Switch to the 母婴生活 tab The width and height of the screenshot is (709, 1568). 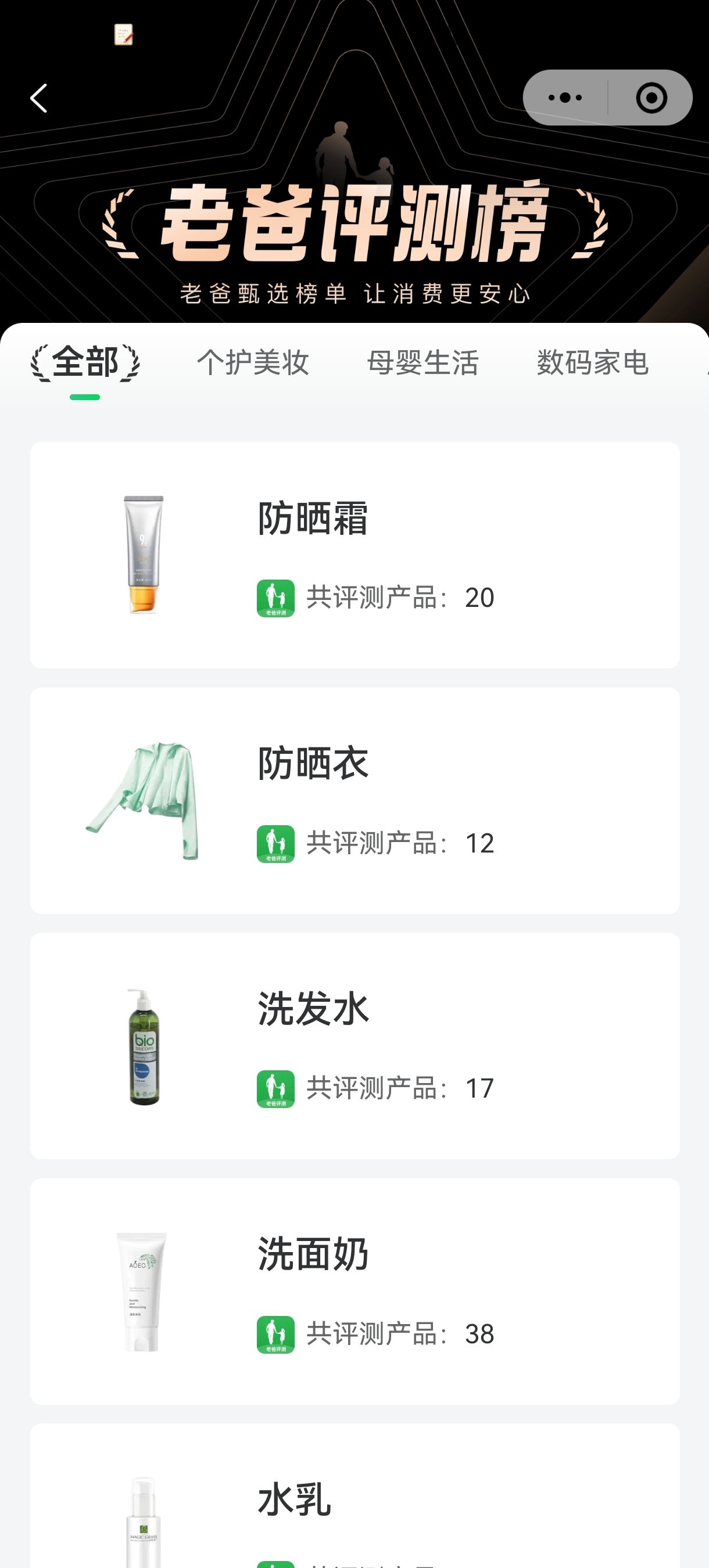tap(422, 363)
